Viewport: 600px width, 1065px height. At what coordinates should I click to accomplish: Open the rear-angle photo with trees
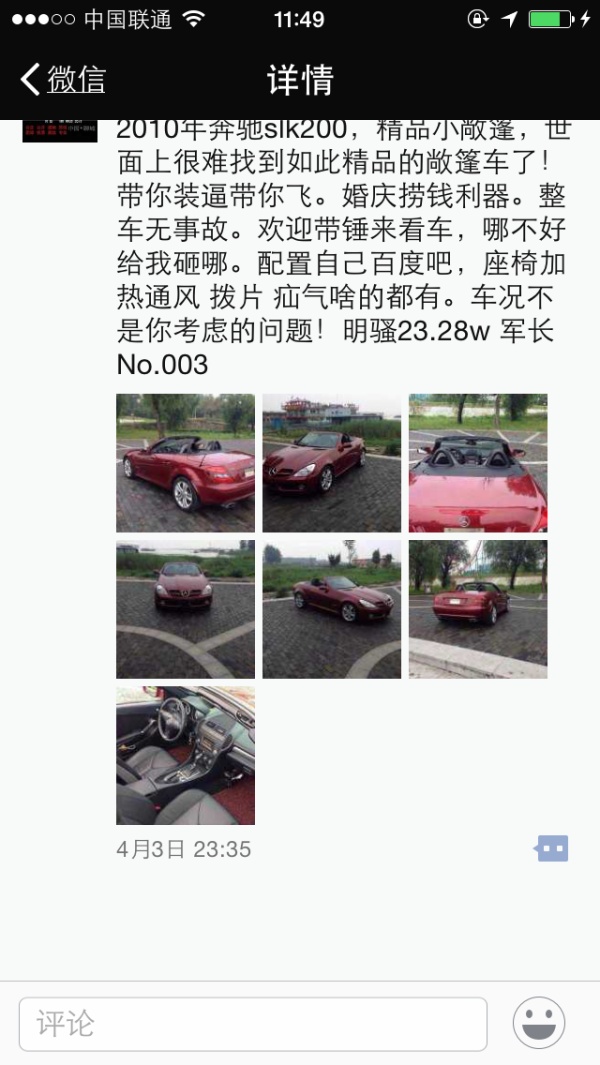pos(478,609)
